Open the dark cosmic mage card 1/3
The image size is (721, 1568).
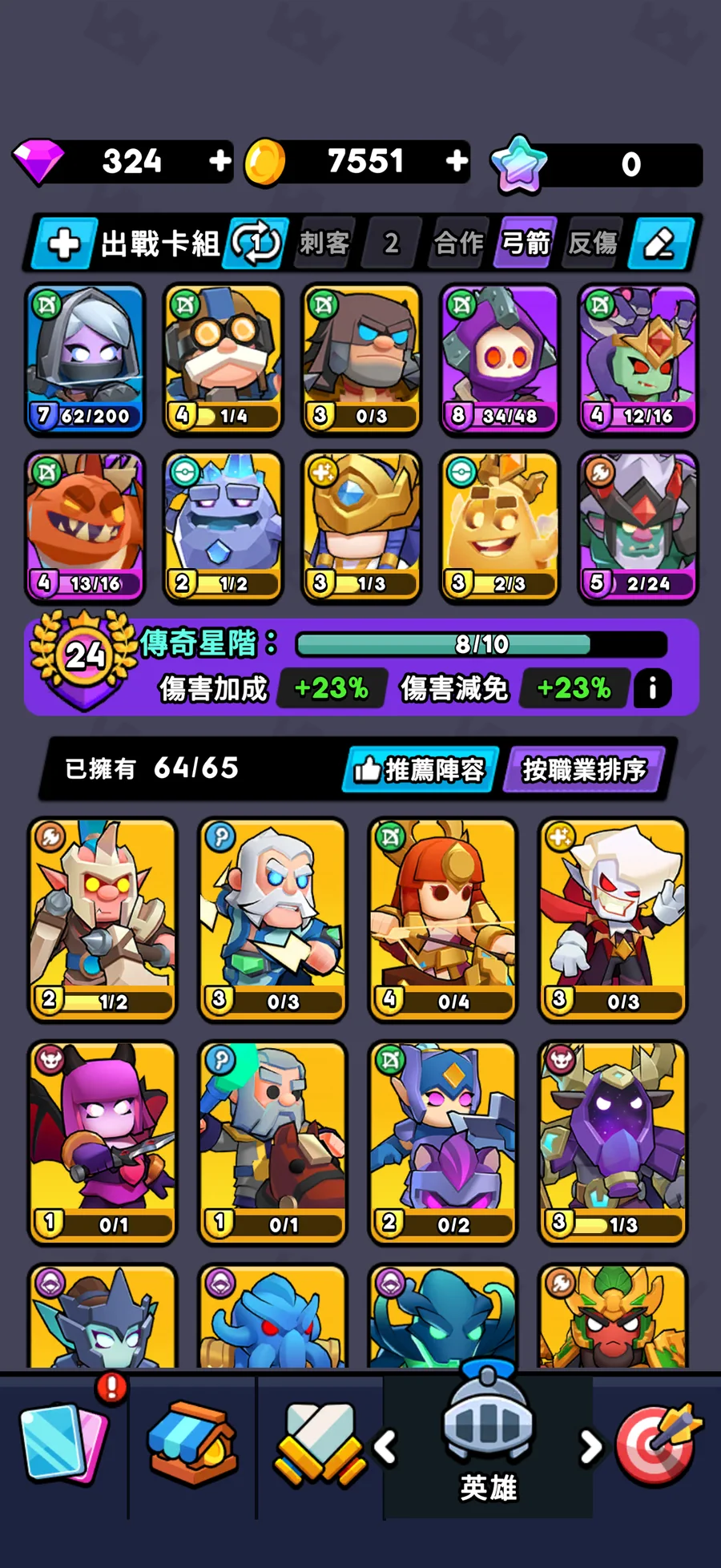coord(613,1142)
